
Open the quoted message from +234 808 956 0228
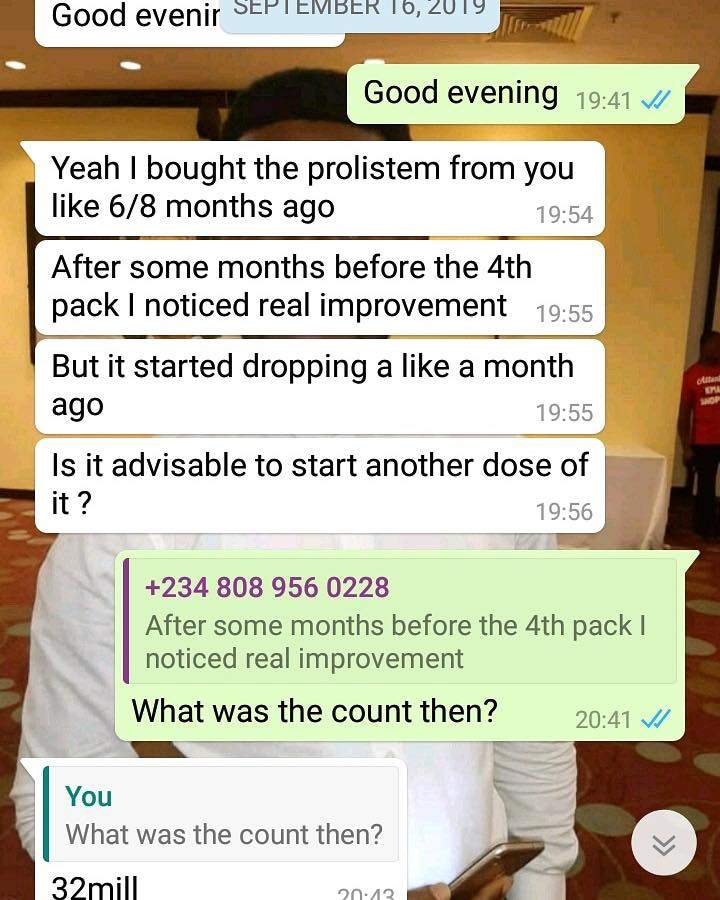(400, 622)
